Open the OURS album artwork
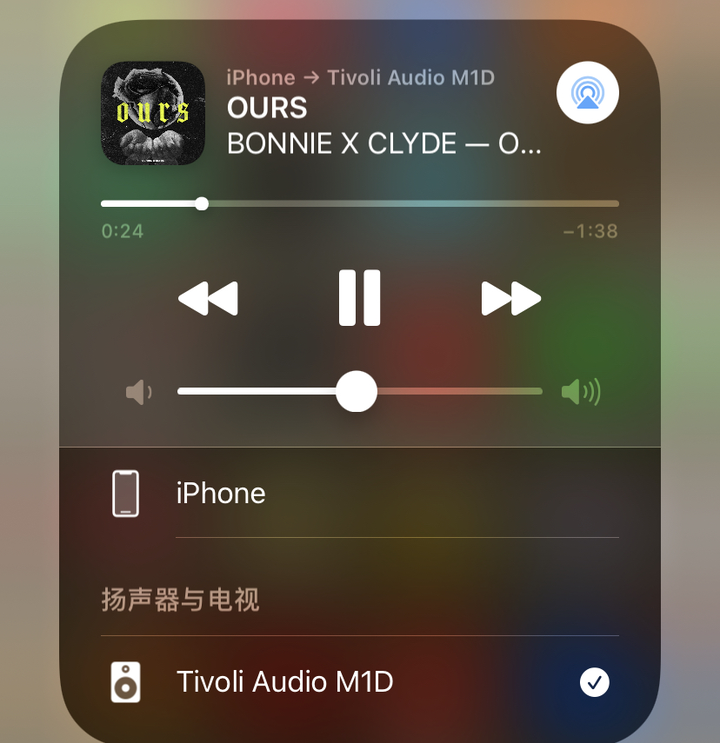This screenshot has width=720, height=743. click(x=153, y=113)
